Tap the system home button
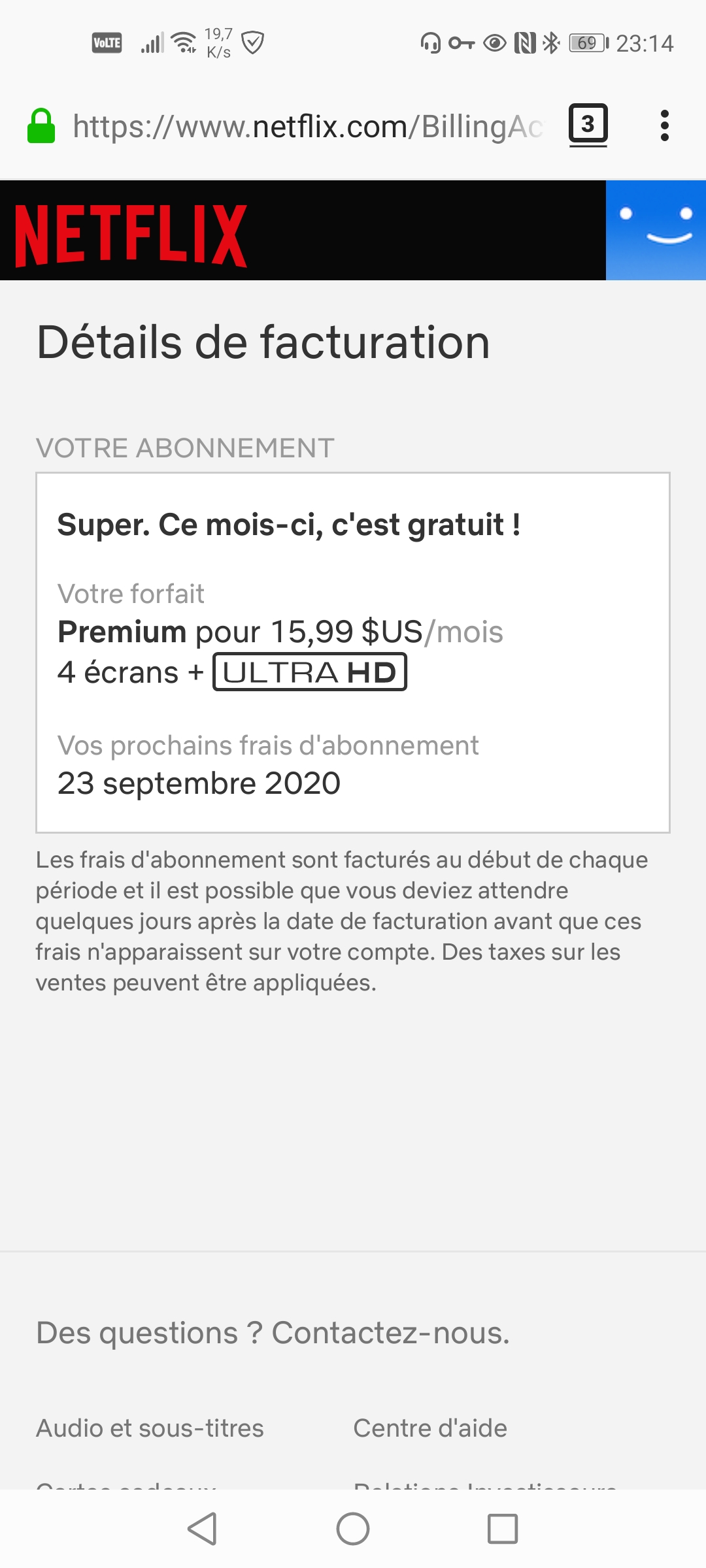The height and width of the screenshot is (1568, 706). tap(353, 1529)
